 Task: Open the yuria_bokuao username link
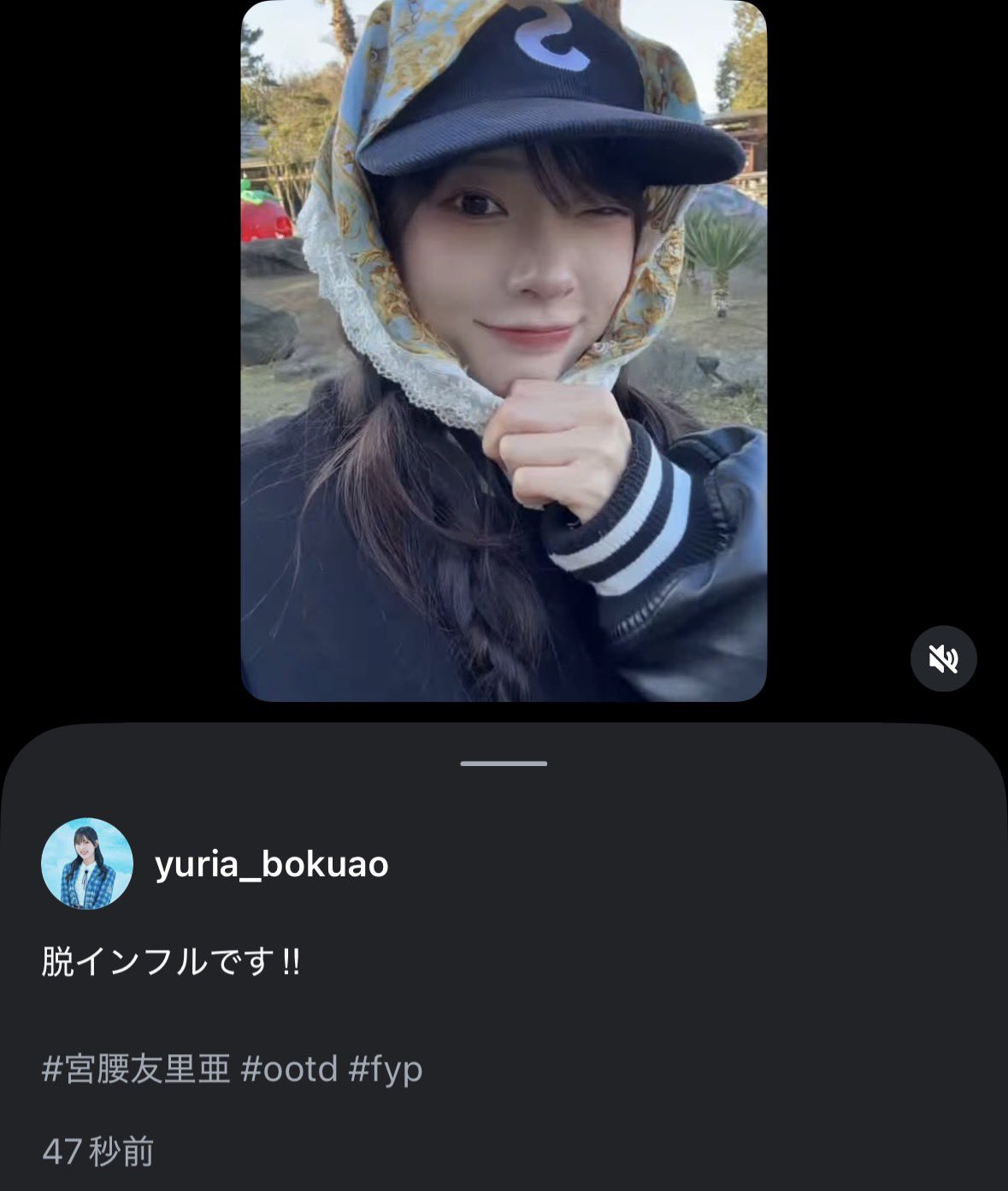[272, 864]
